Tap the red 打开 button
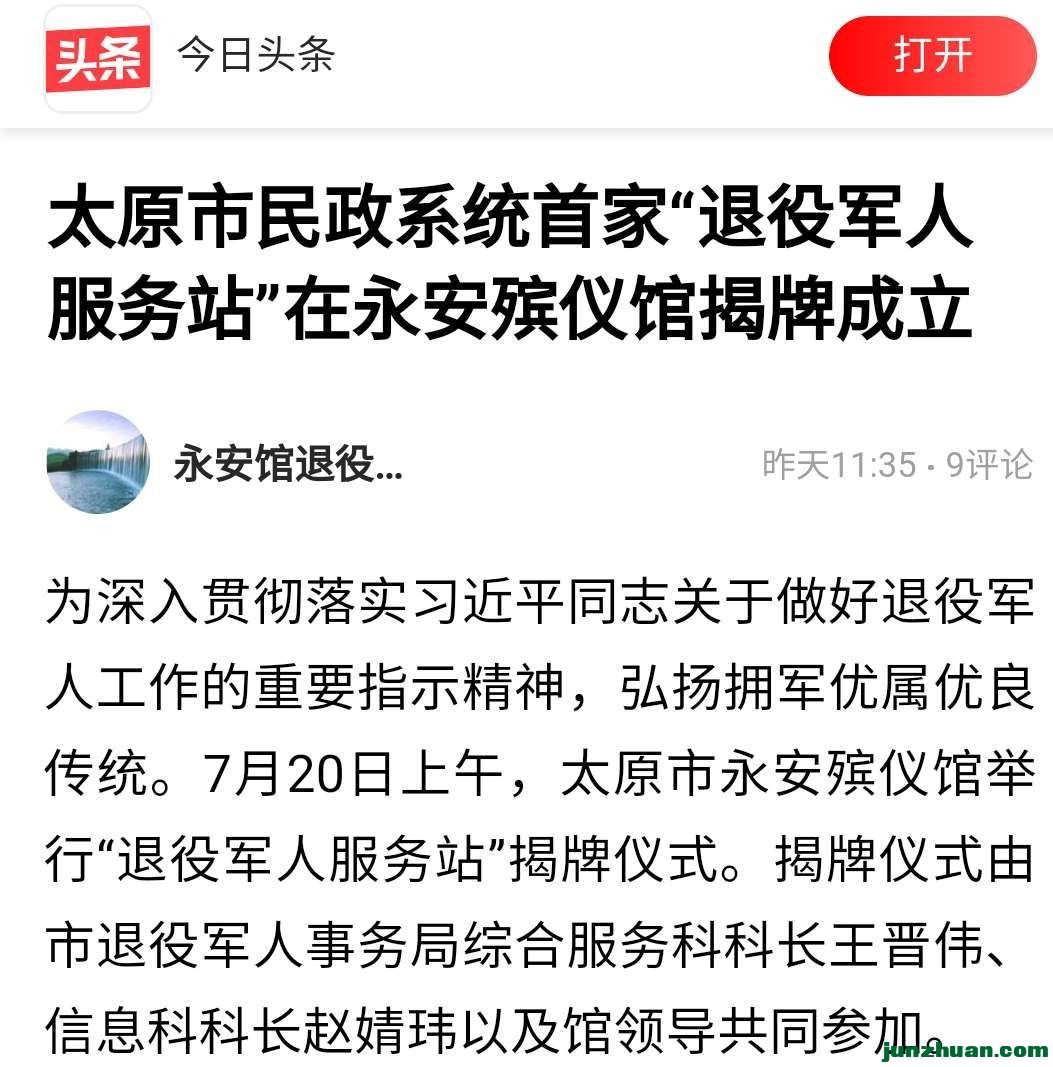 (932, 56)
